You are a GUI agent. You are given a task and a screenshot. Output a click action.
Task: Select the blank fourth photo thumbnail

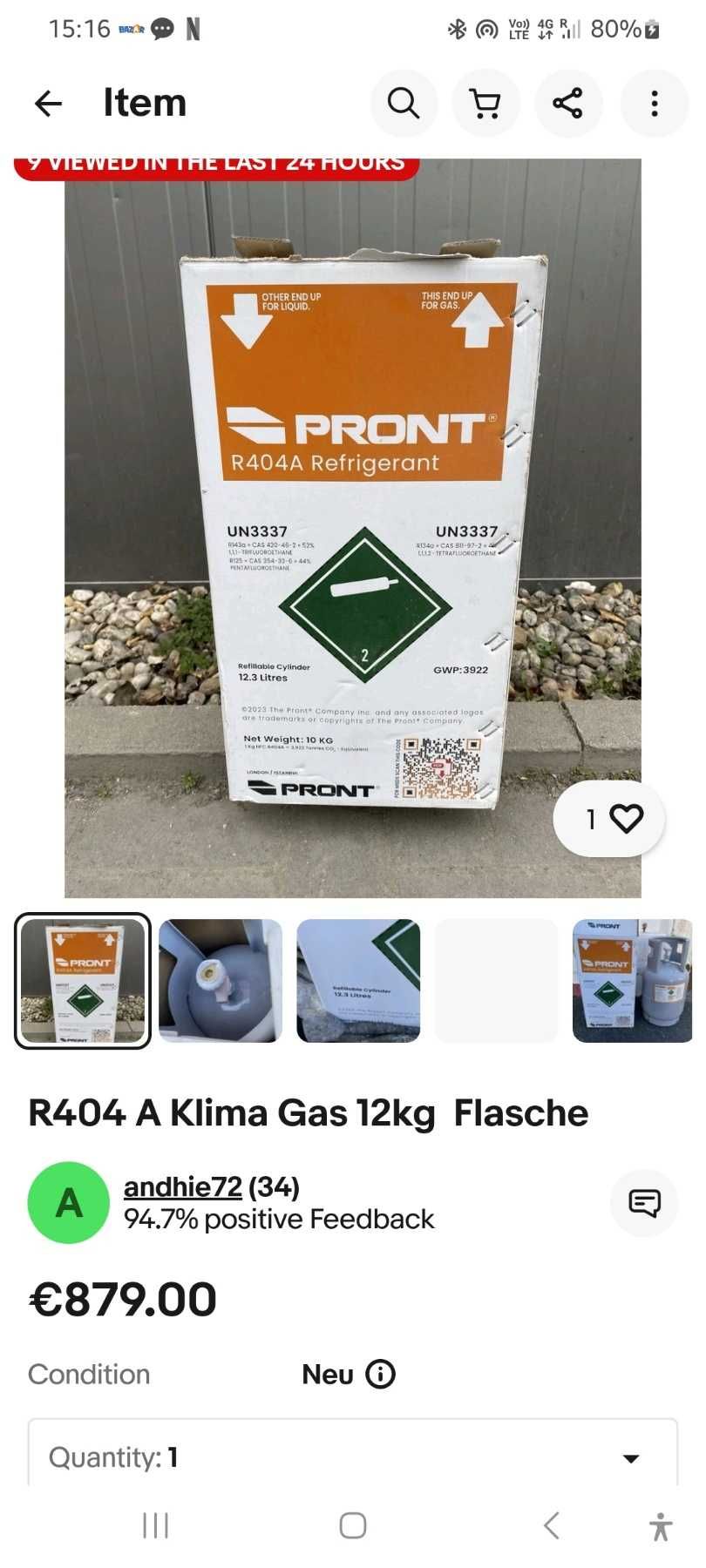[496, 980]
